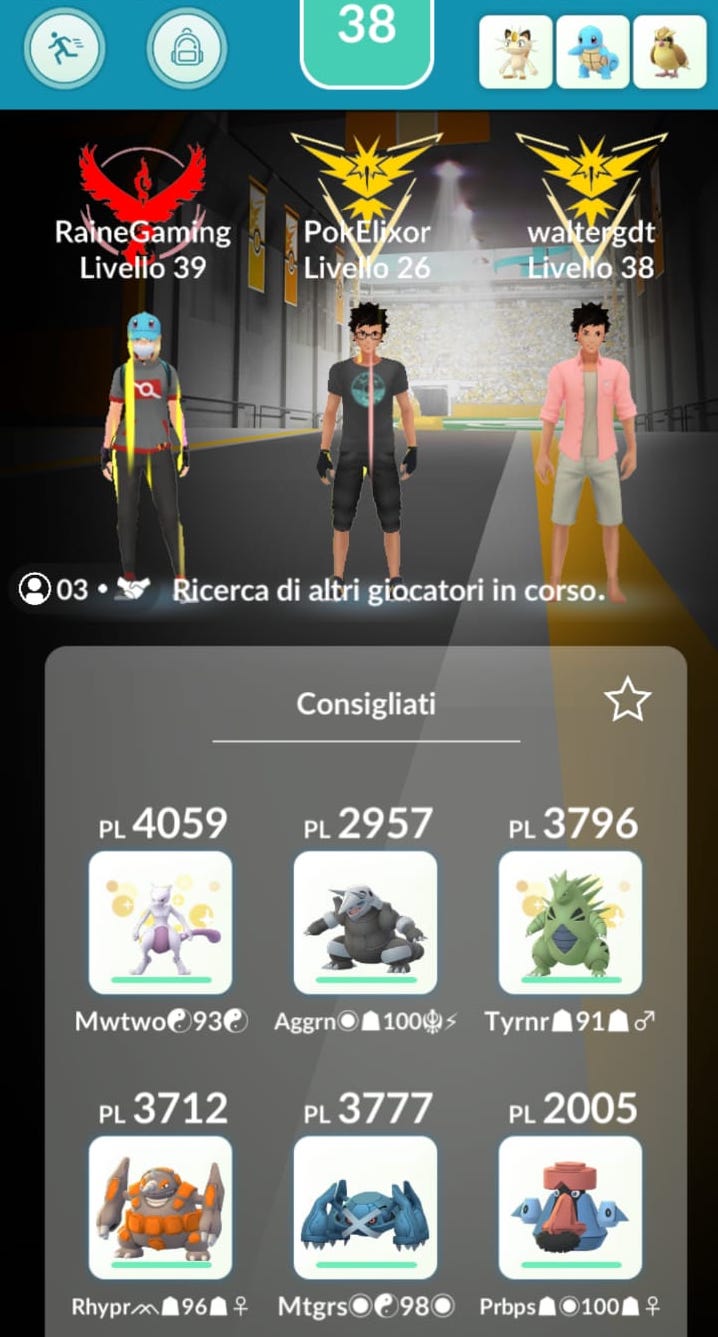The height and width of the screenshot is (1337, 718).
Task: Select Mewtwo with PL 4059
Action: click(x=160, y=921)
